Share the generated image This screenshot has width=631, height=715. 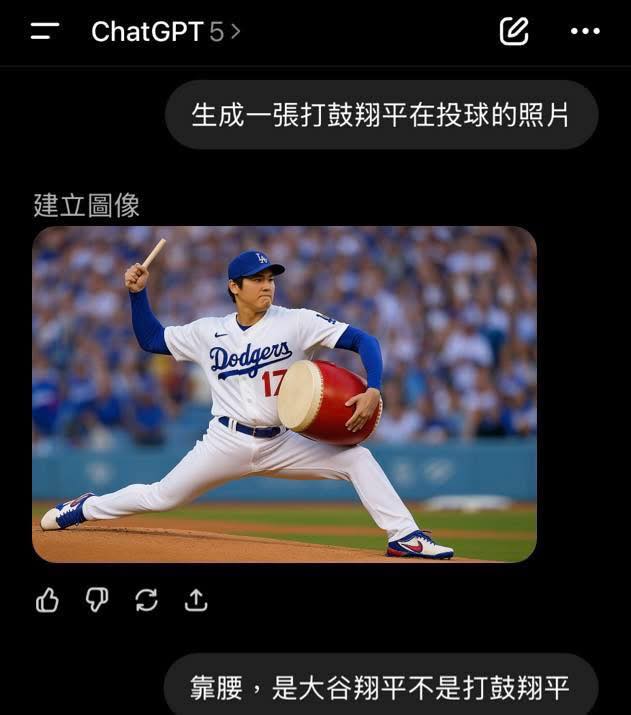[x=196, y=600]
